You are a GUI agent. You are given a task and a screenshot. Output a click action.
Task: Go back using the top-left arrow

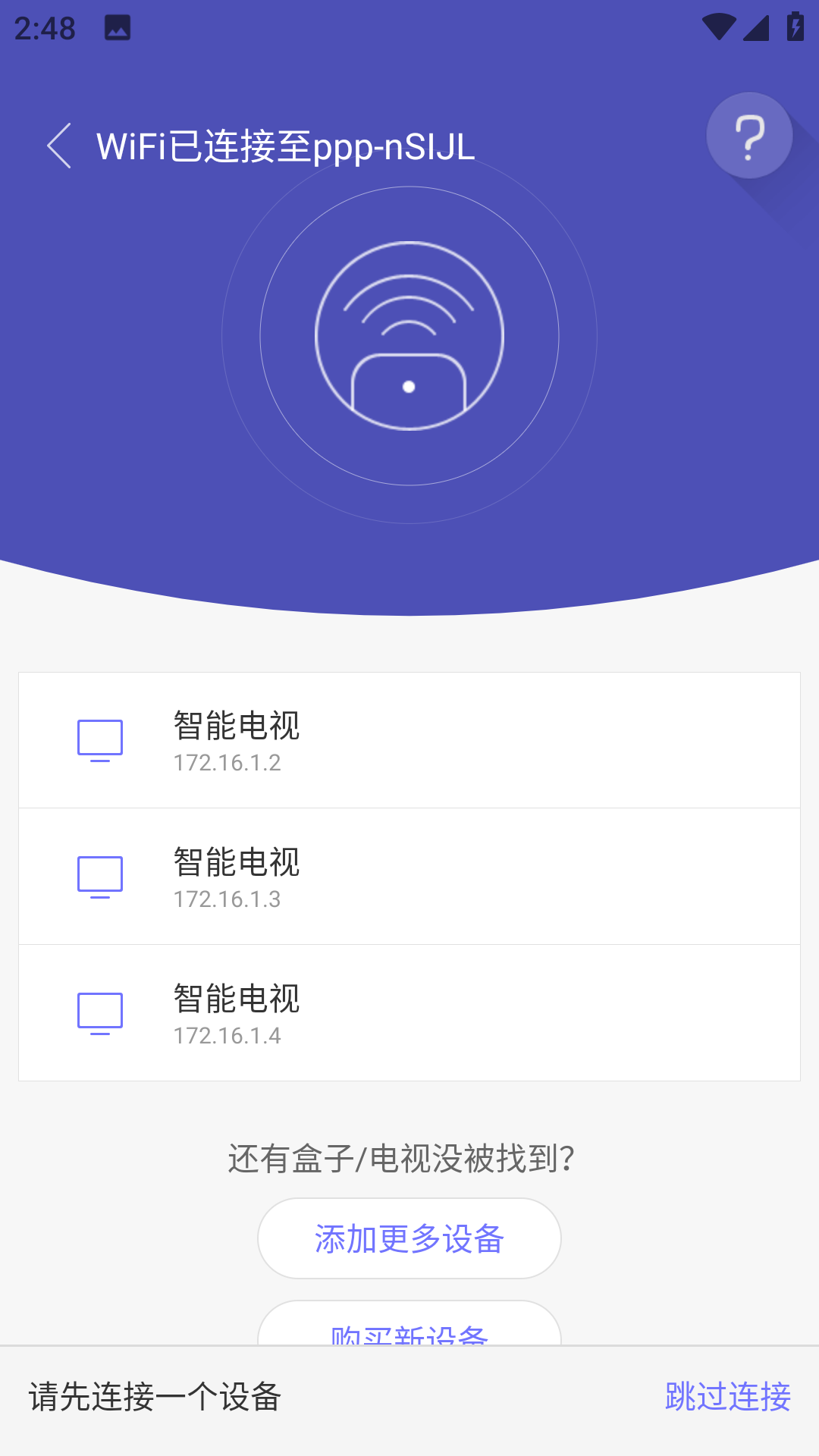pos(59,146)
